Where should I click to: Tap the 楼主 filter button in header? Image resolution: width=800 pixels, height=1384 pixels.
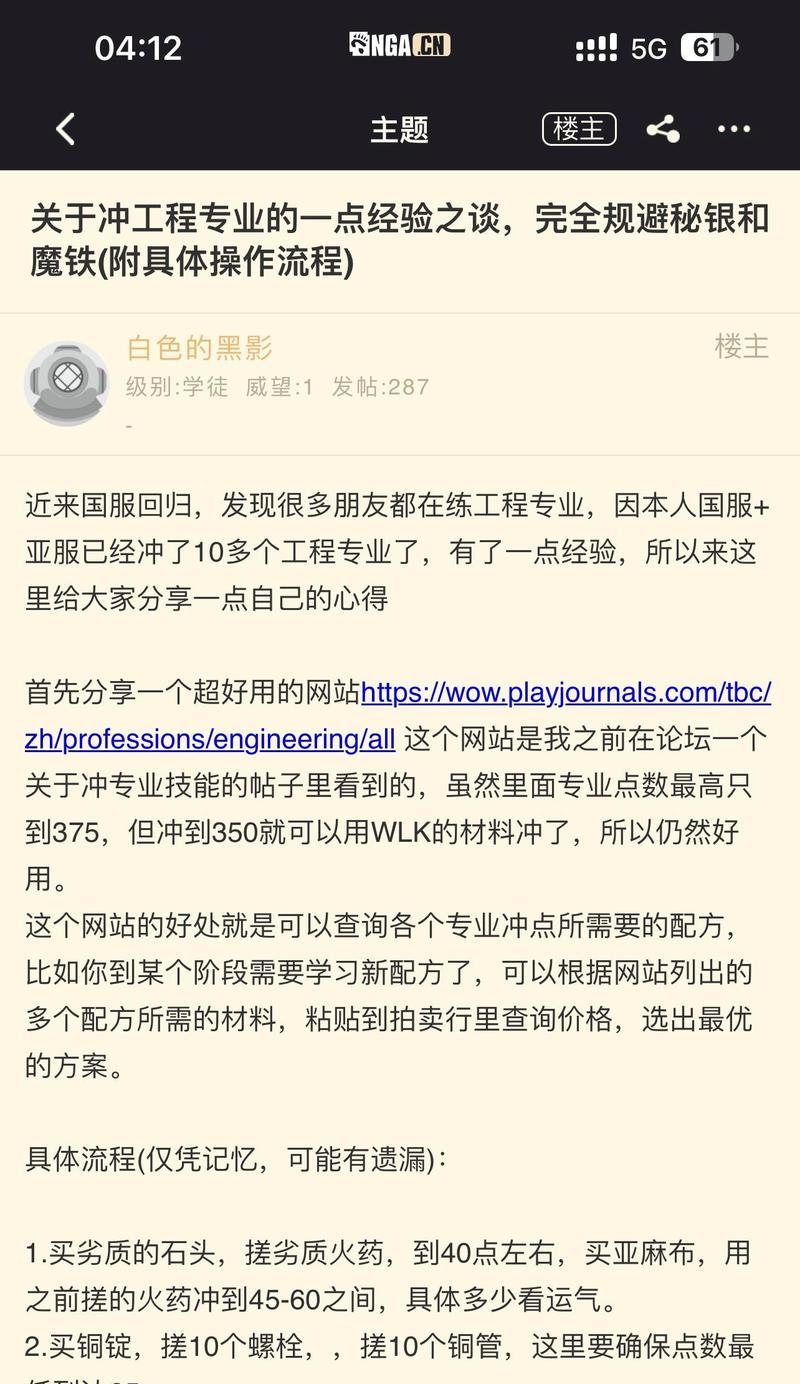[x=579, y=129]
